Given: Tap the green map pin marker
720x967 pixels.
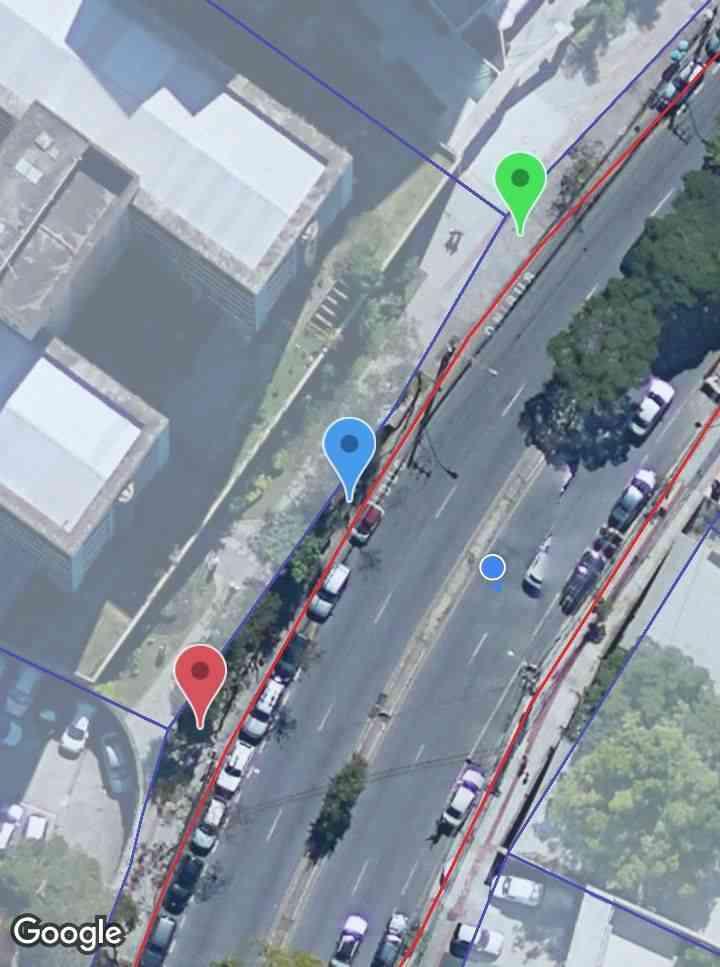Looking at the screenshot, I should coord(520,185).
